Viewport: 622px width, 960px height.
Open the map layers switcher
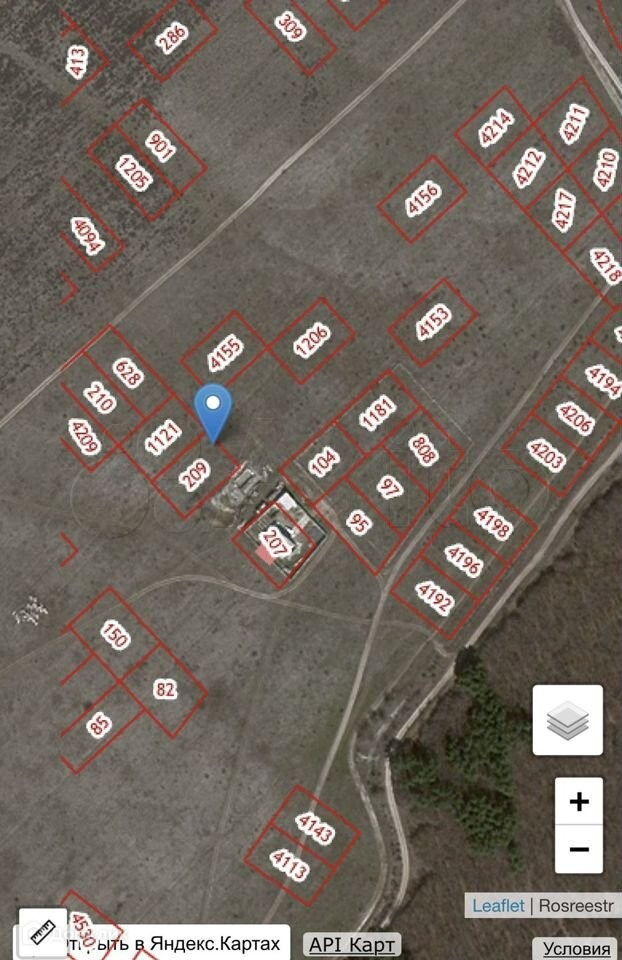pos(567,719)
